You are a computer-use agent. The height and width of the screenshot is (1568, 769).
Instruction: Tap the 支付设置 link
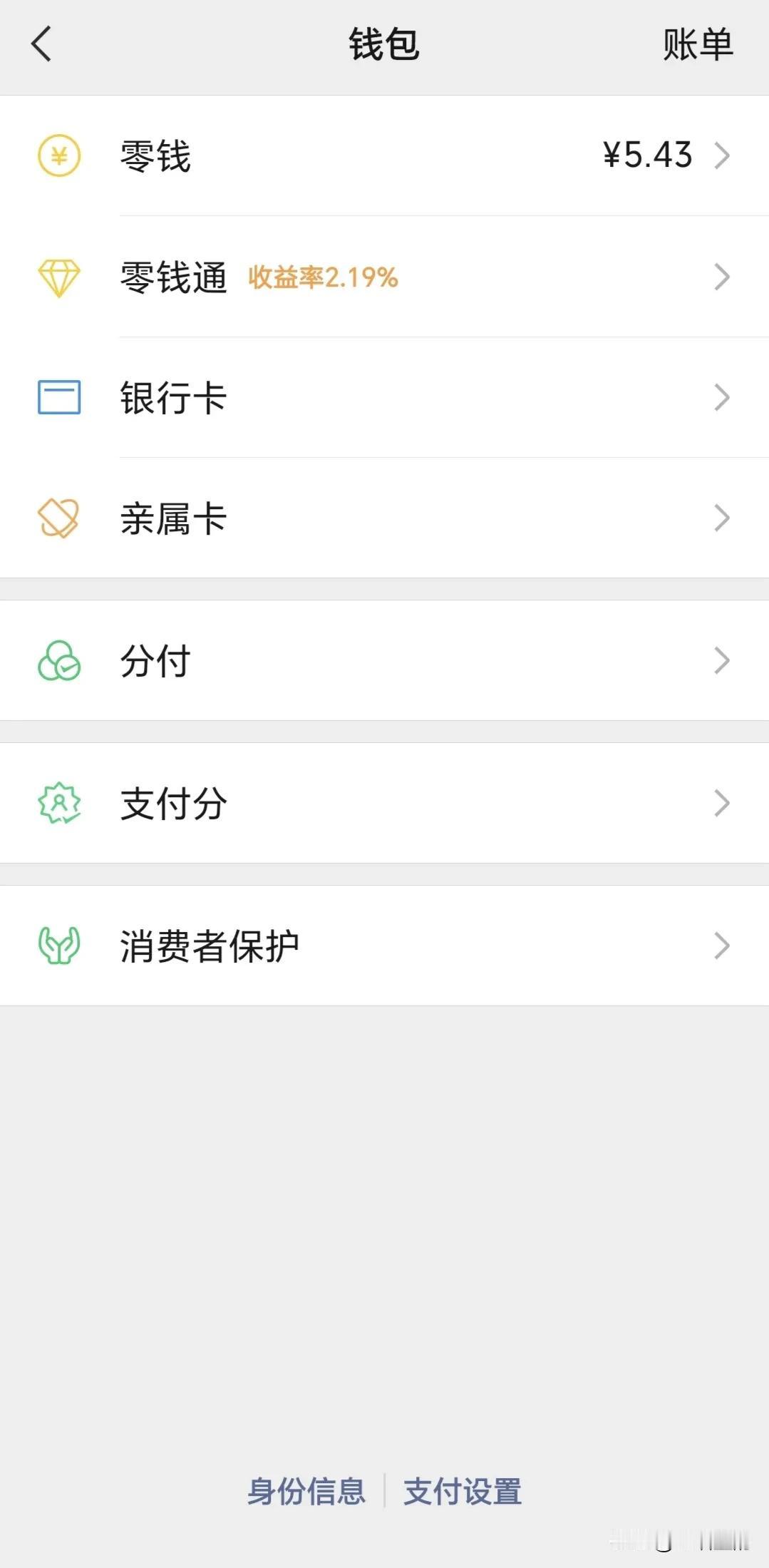tap(463, 1491)
